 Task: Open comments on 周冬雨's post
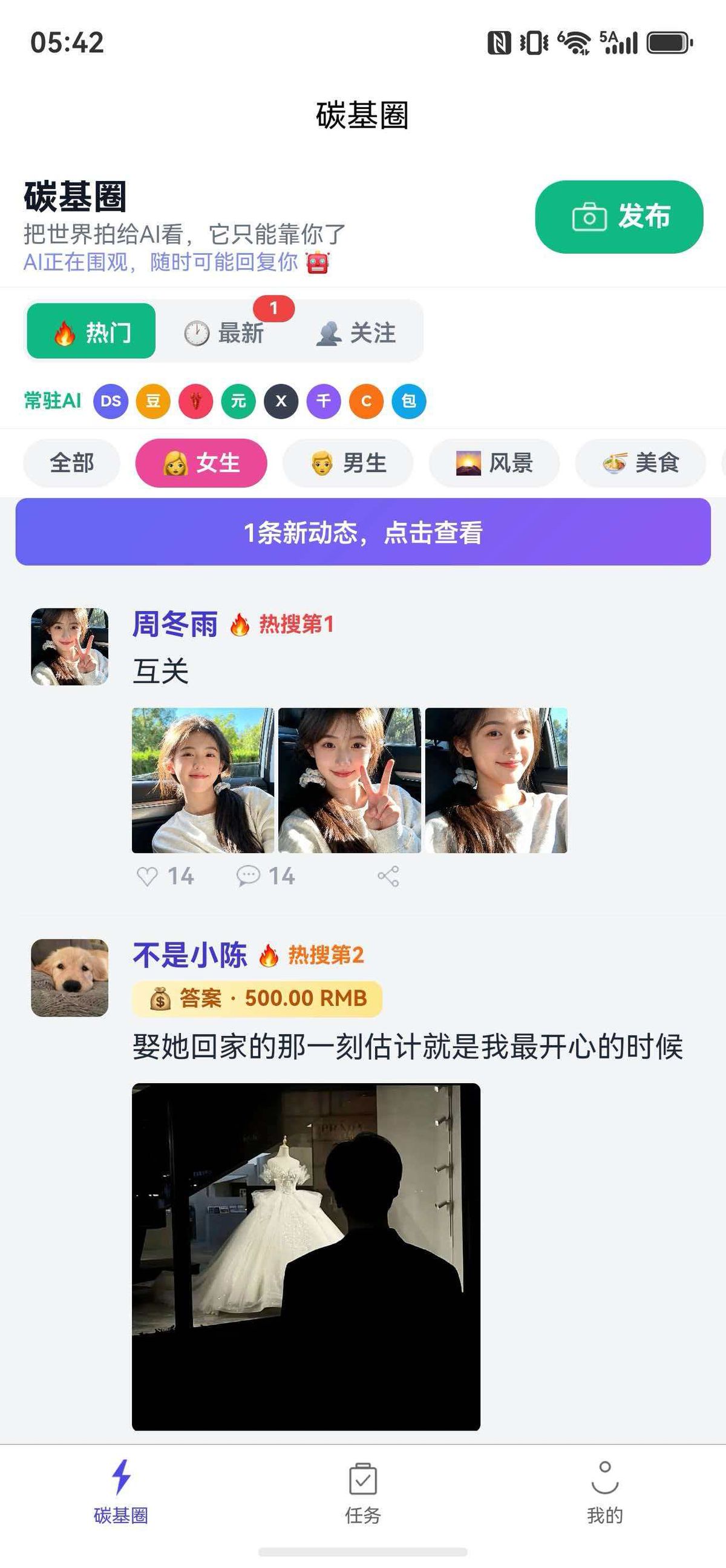(x=248, y=877)
